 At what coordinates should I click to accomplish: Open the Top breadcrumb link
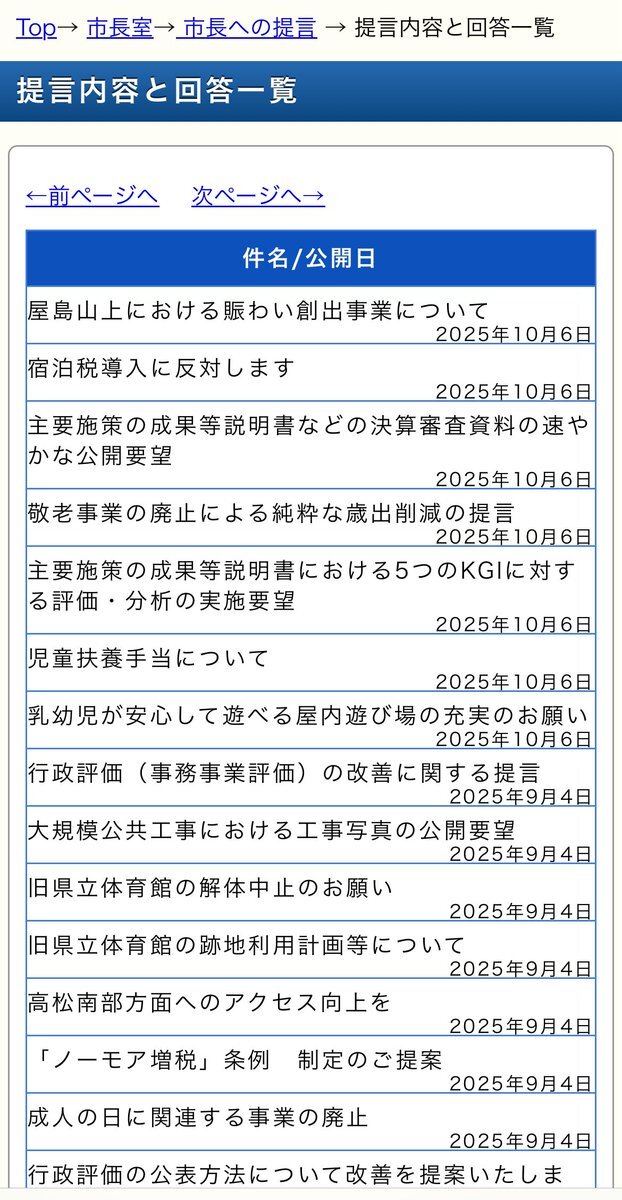[x=36, y=28]
